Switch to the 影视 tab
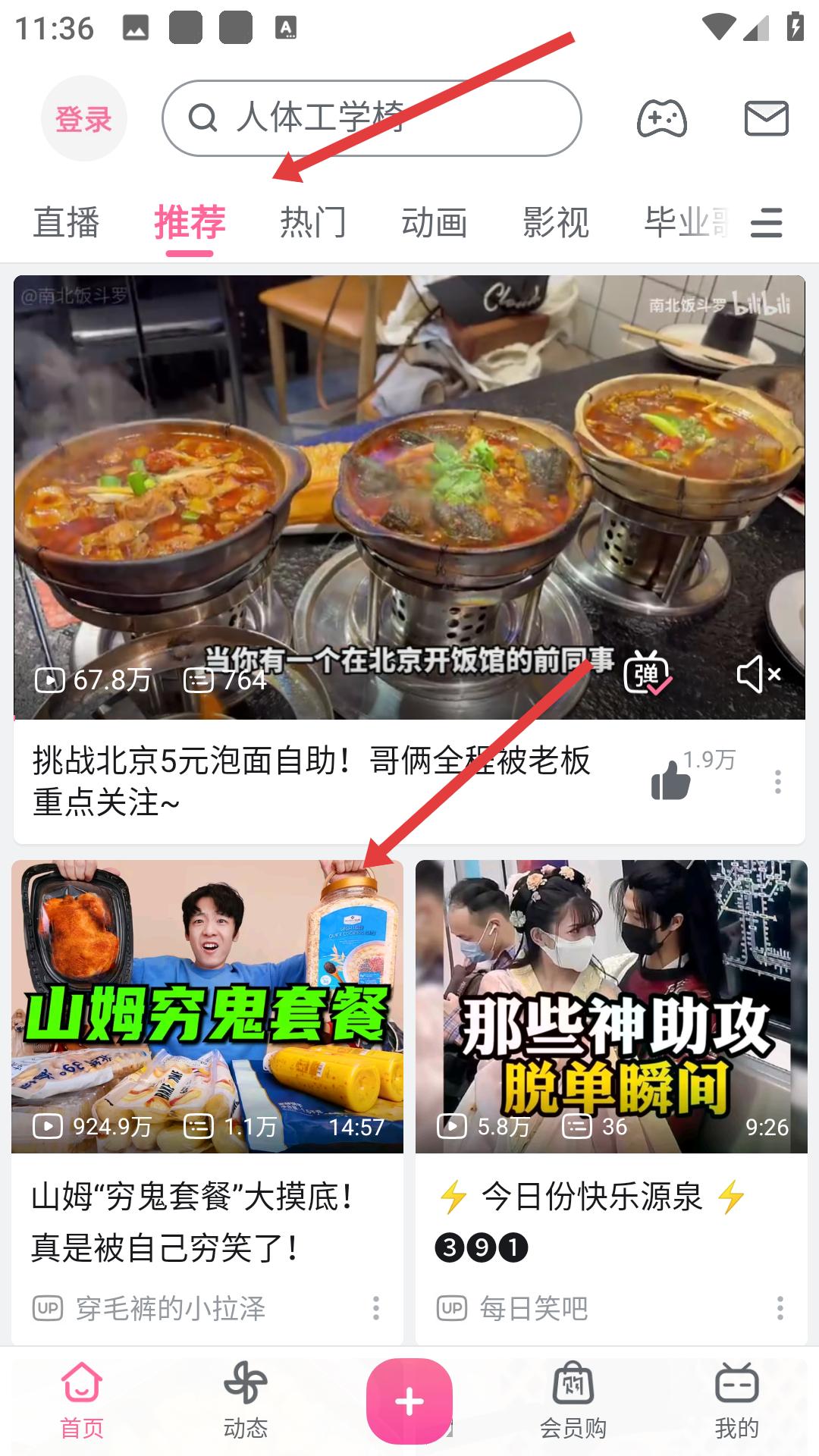Image resolution: width=819 pixels, height=1456 pixels. 555,223
